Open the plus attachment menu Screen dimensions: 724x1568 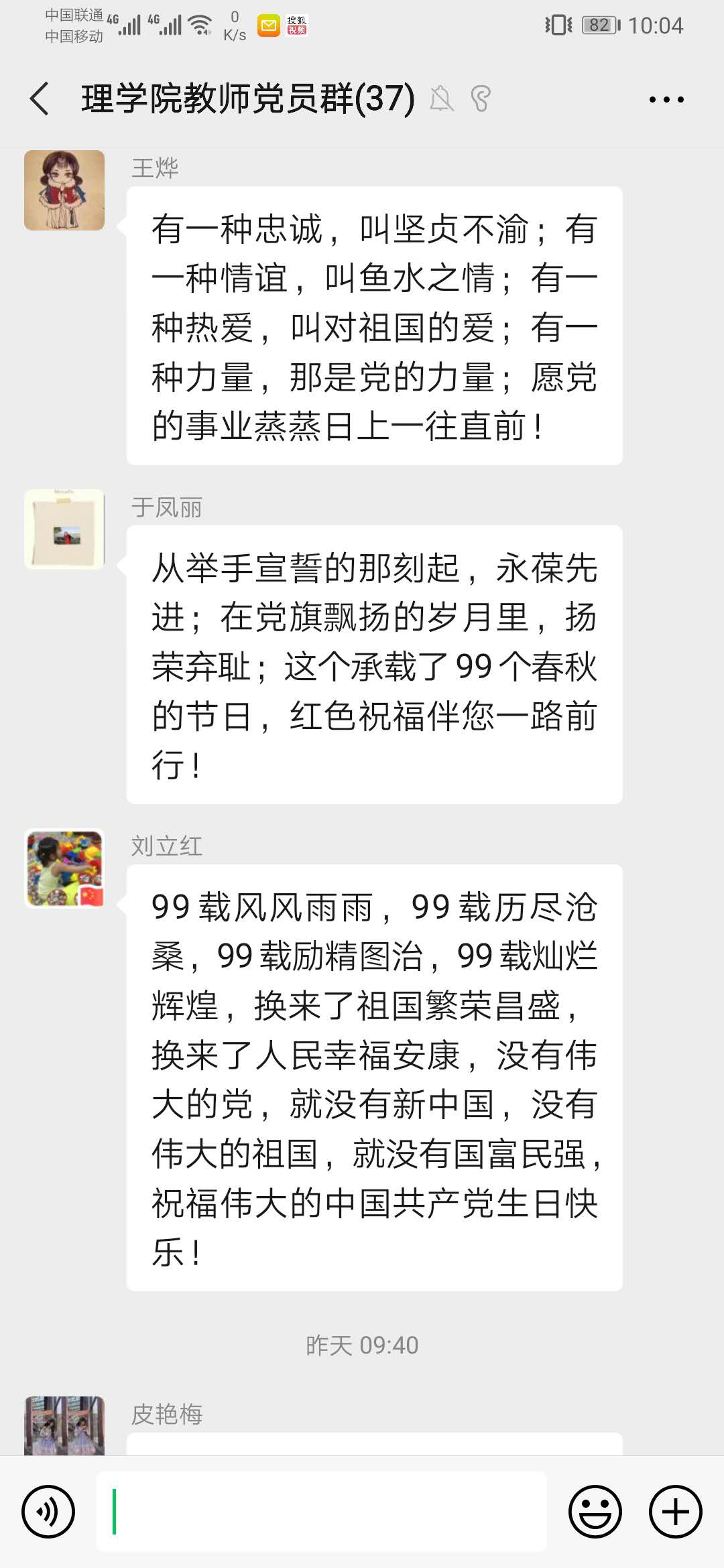pyautogui.click(x=676, y=1512)
